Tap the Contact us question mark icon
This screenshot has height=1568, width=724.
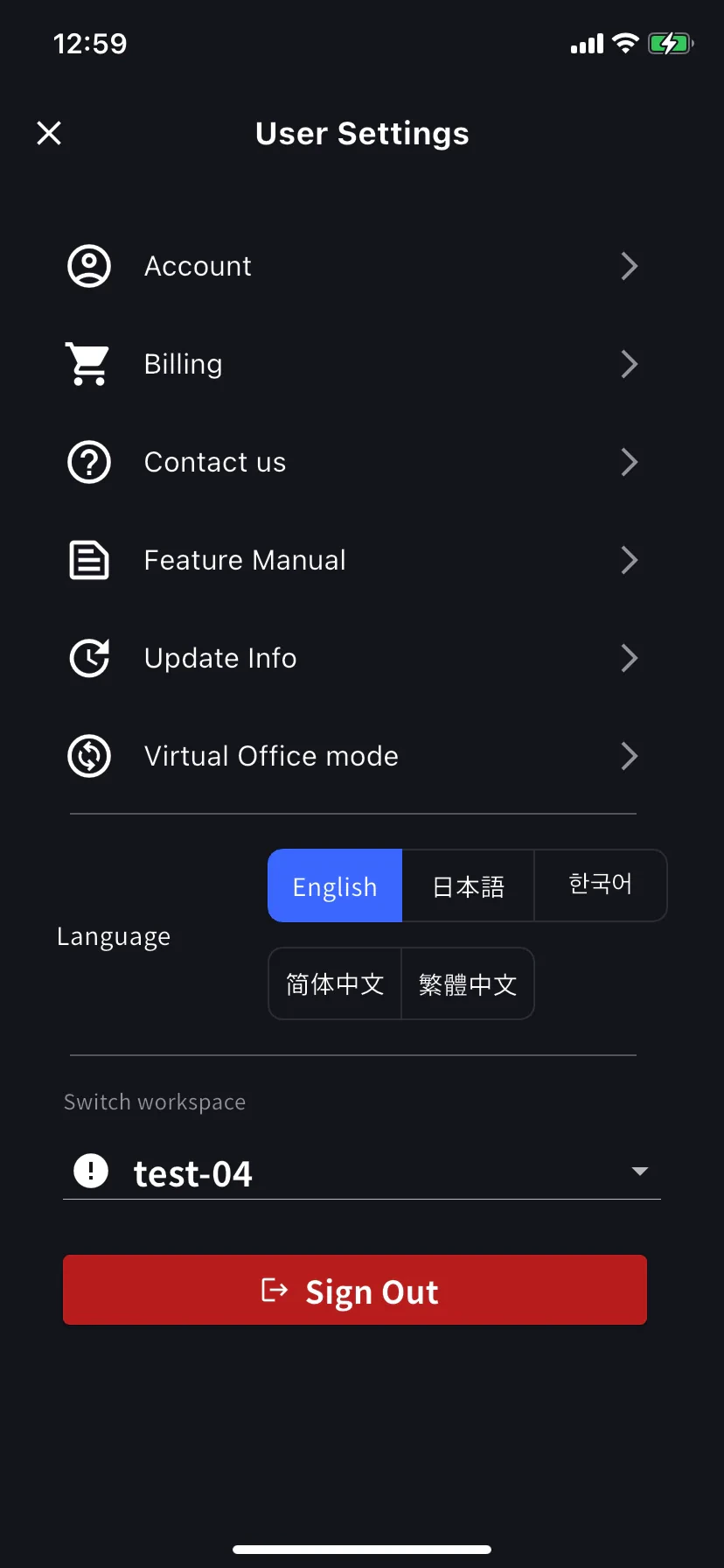click(x=88, y=462)
